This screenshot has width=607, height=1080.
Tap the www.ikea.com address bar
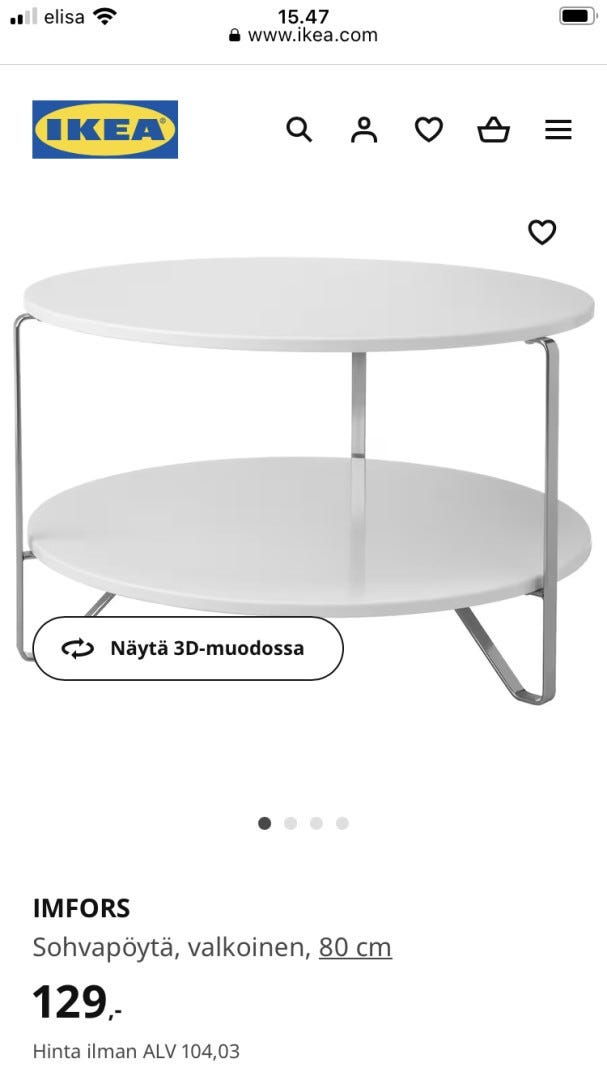[x=303, y=35]
